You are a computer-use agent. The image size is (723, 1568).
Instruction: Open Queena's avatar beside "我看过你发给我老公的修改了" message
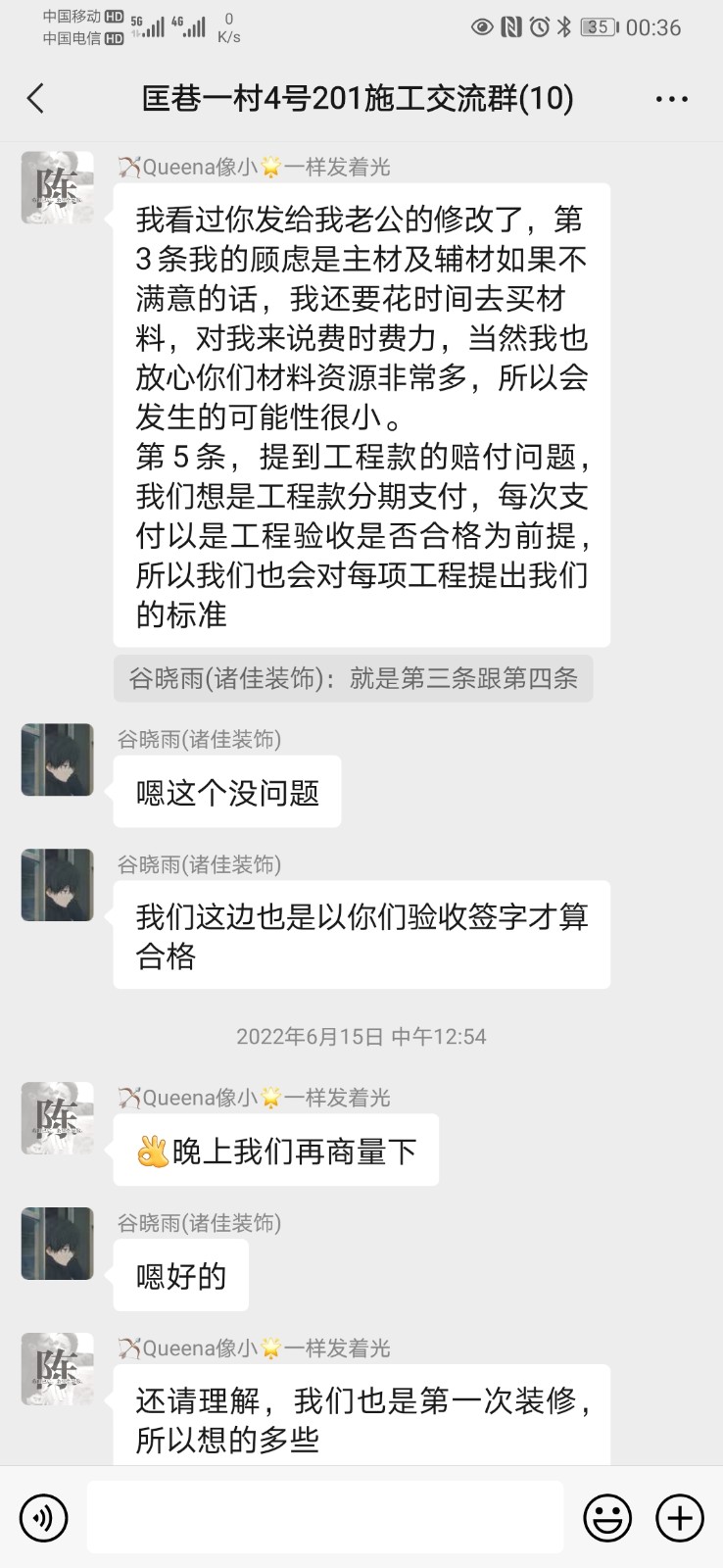point(58,187)
